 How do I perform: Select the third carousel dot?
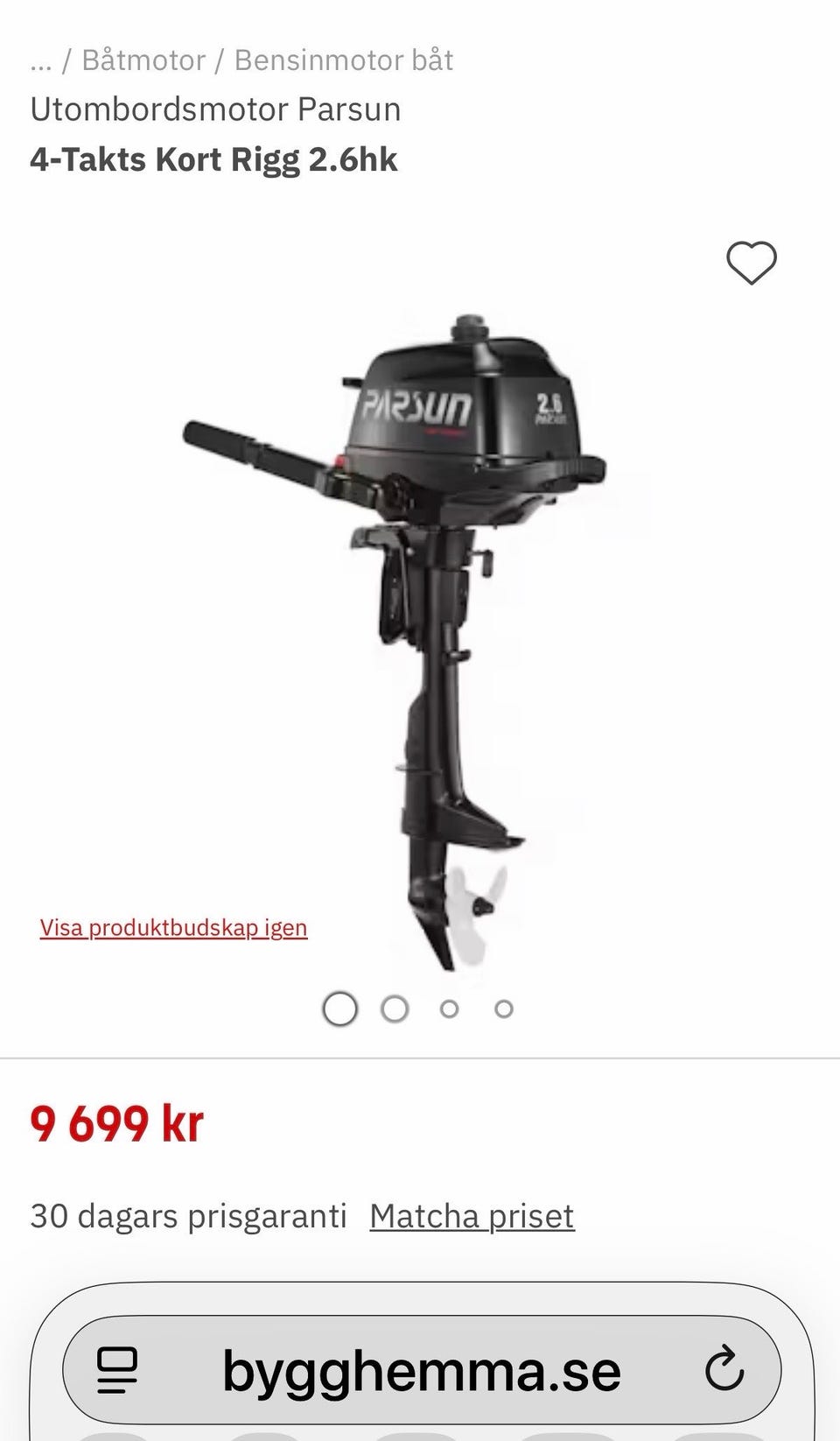point(450,1008)
